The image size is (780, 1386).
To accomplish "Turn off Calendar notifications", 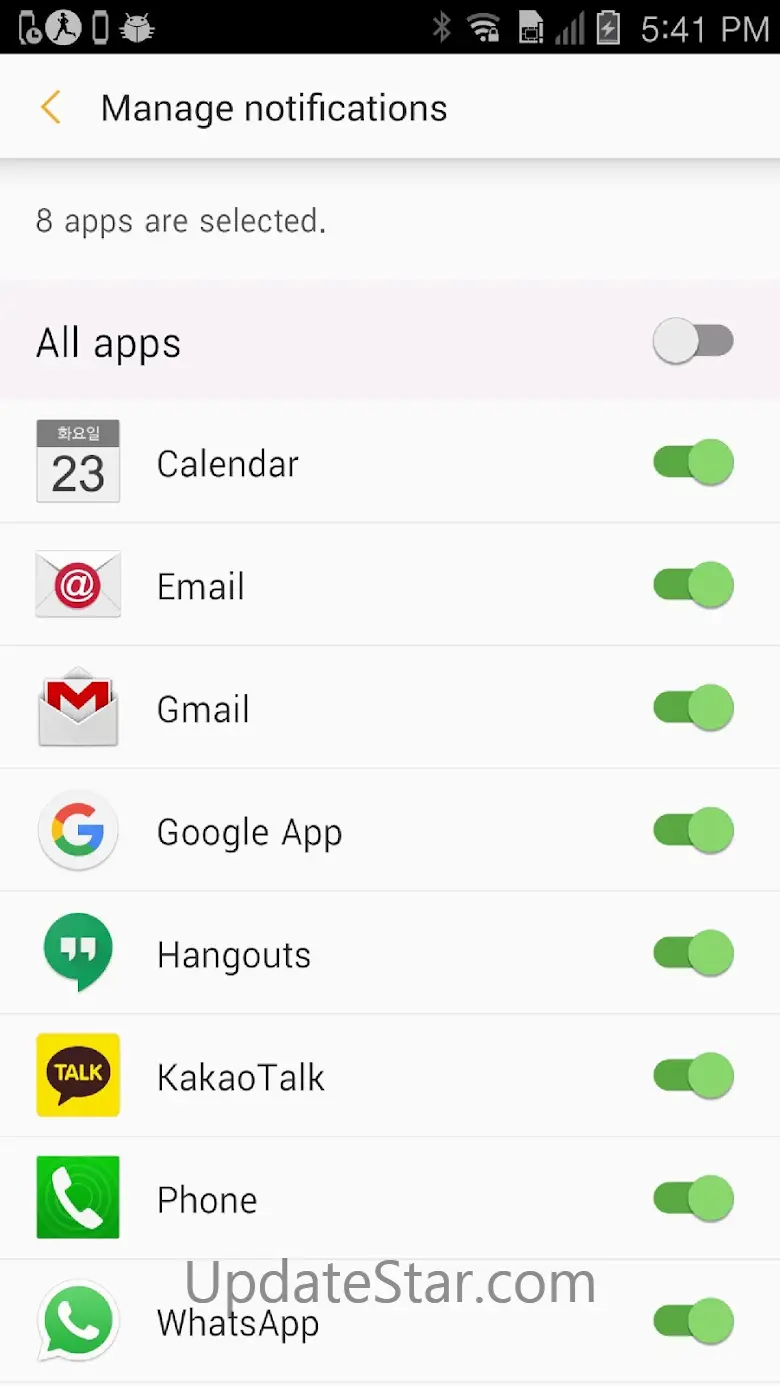I will [693, 463].
